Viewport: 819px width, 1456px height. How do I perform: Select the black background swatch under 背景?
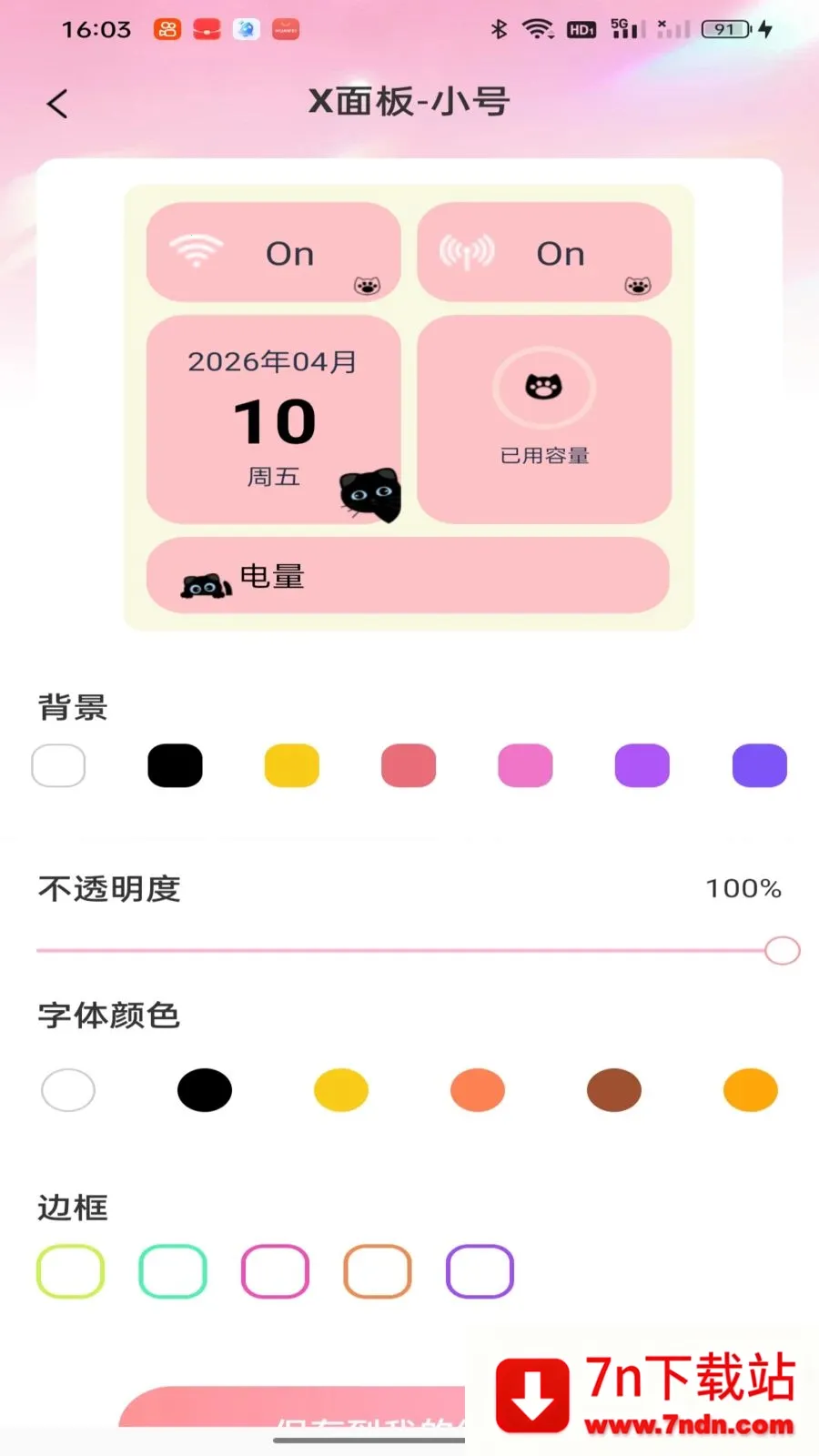pyautogui.click(x=174, y=764)
